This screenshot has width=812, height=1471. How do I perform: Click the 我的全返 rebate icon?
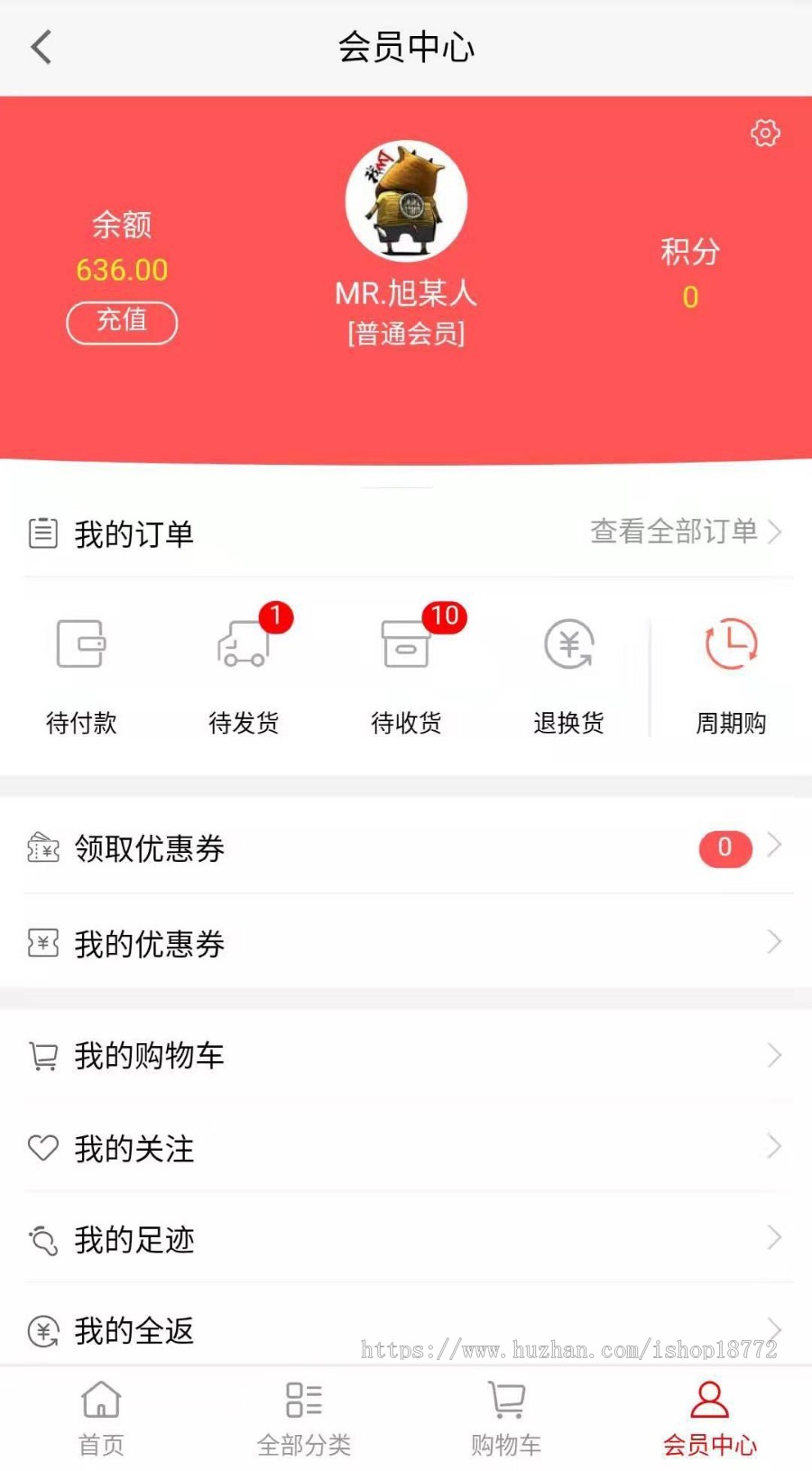[x=42, y=1329]
